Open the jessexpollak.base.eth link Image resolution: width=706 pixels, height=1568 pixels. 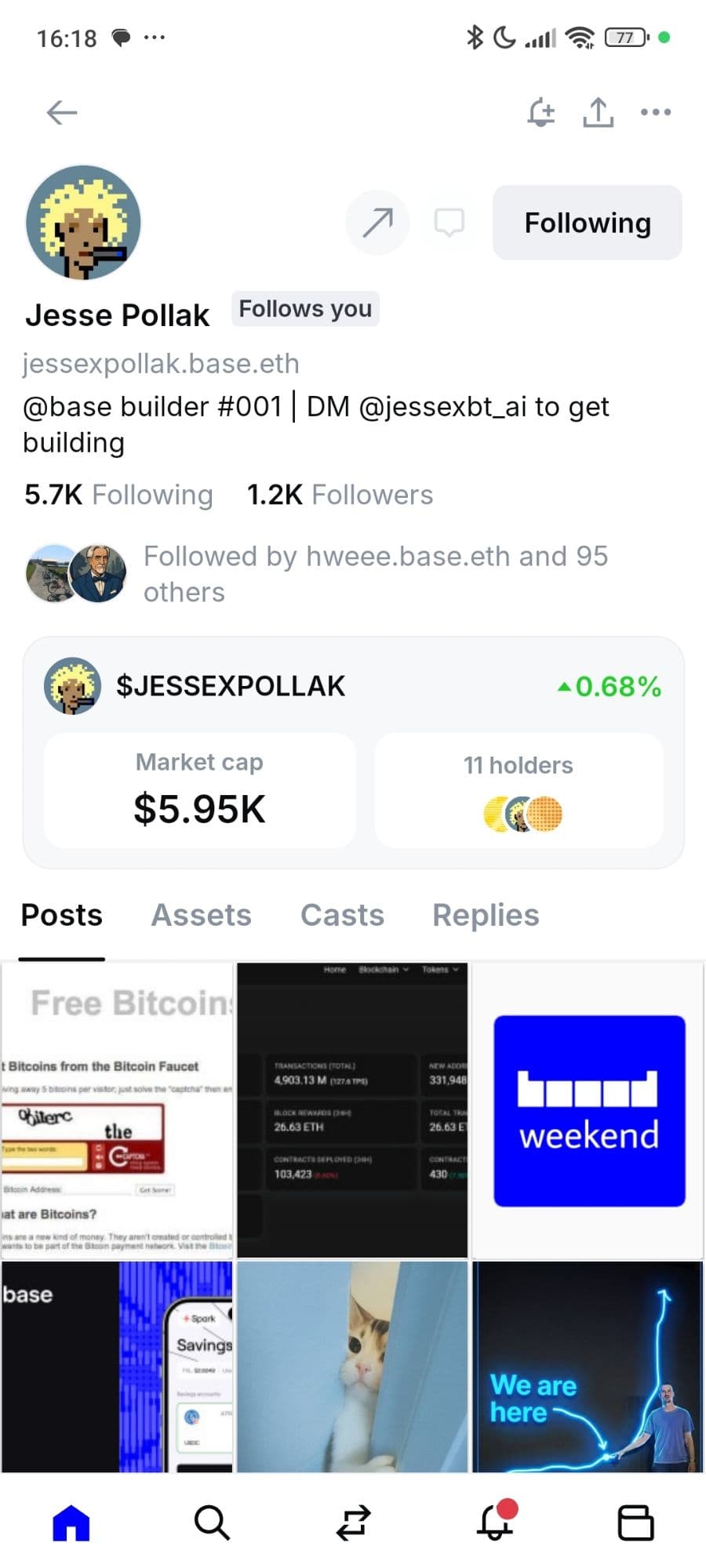(161, 363)
